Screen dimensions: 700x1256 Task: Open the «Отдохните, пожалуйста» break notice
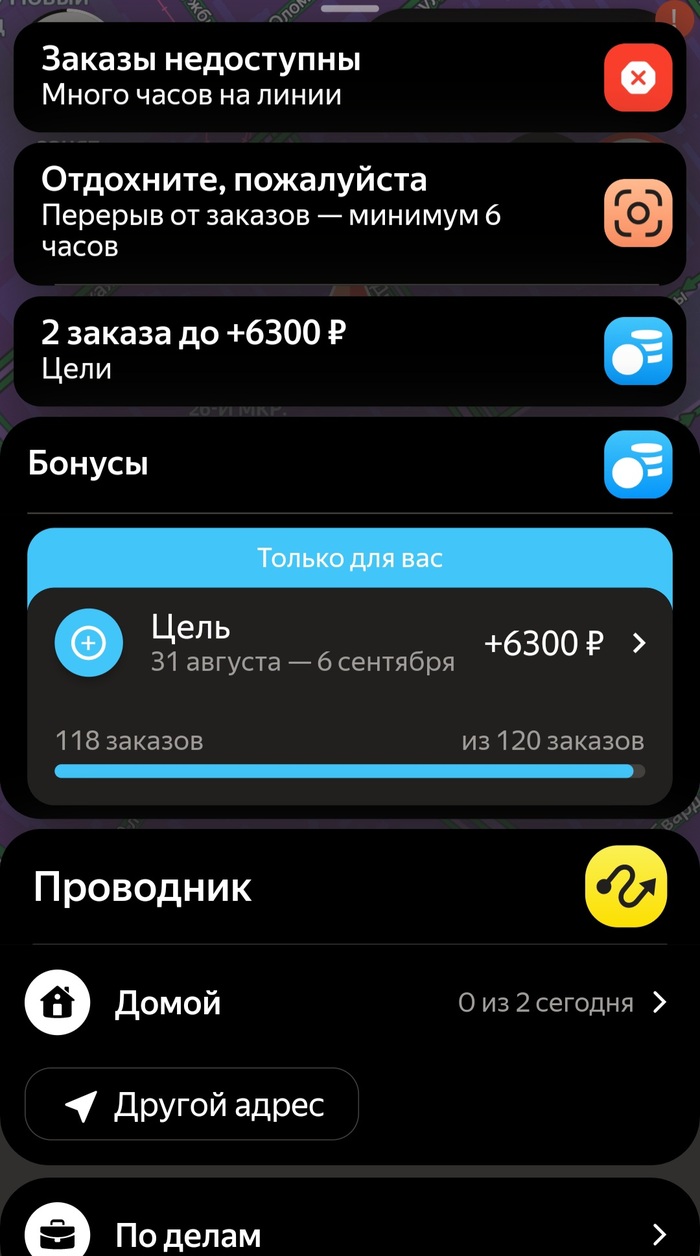click(x=300, y=212)
